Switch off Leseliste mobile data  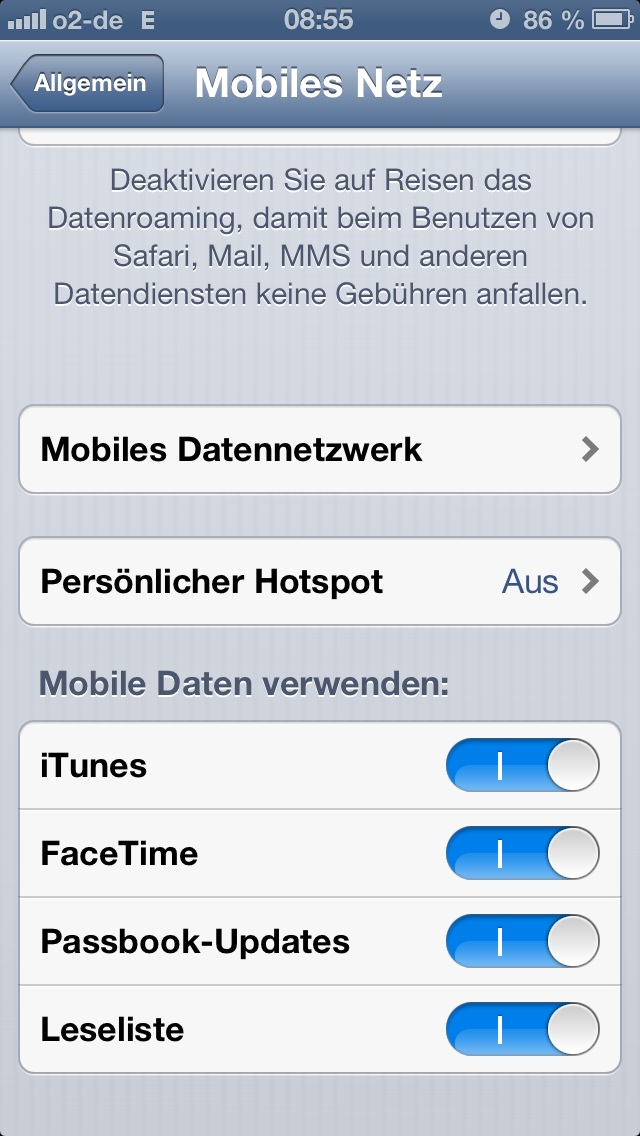point(522,1030)
